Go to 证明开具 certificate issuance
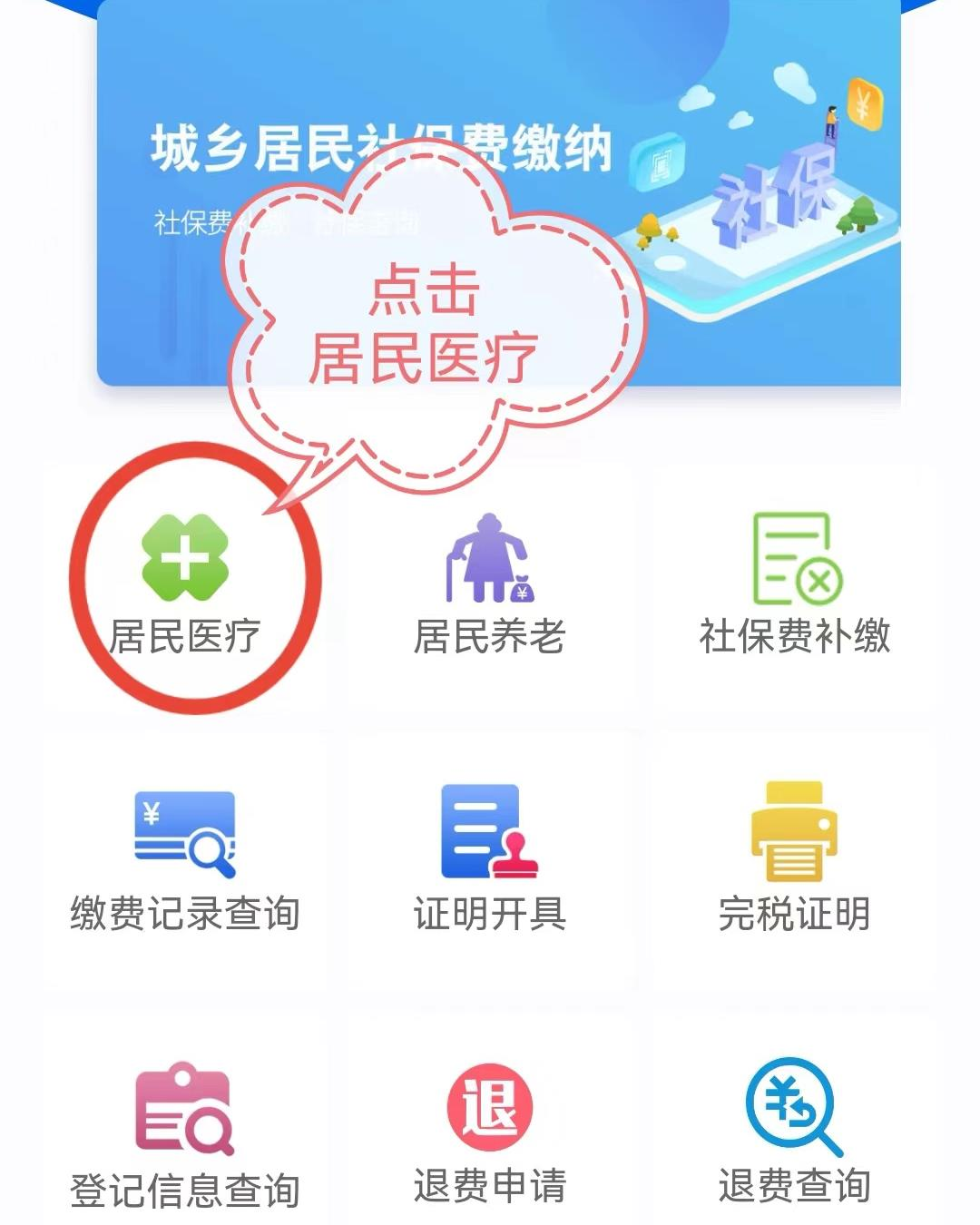 pos(490,862)
